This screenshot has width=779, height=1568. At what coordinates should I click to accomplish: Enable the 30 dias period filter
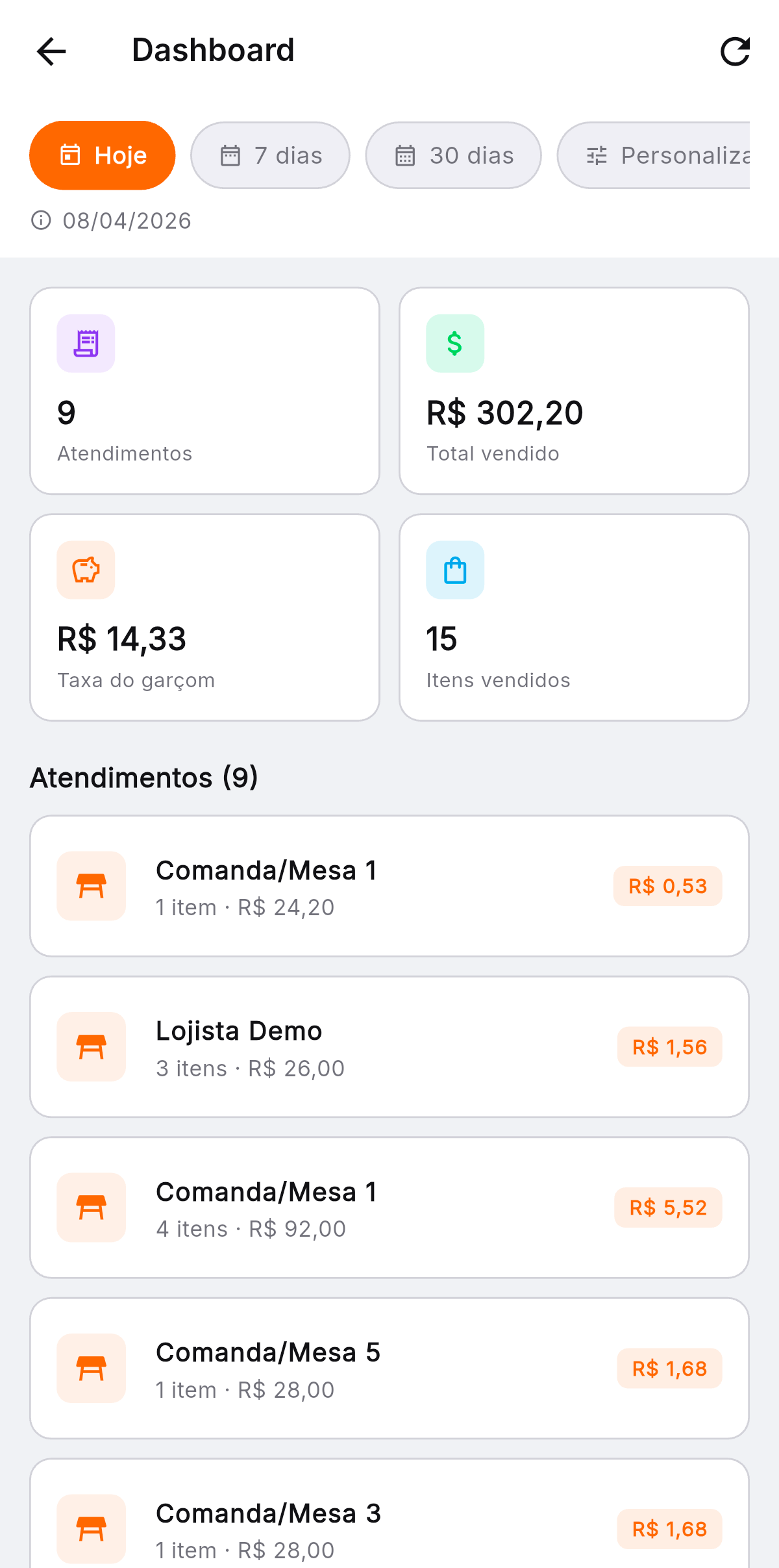(x=452, y=155)
